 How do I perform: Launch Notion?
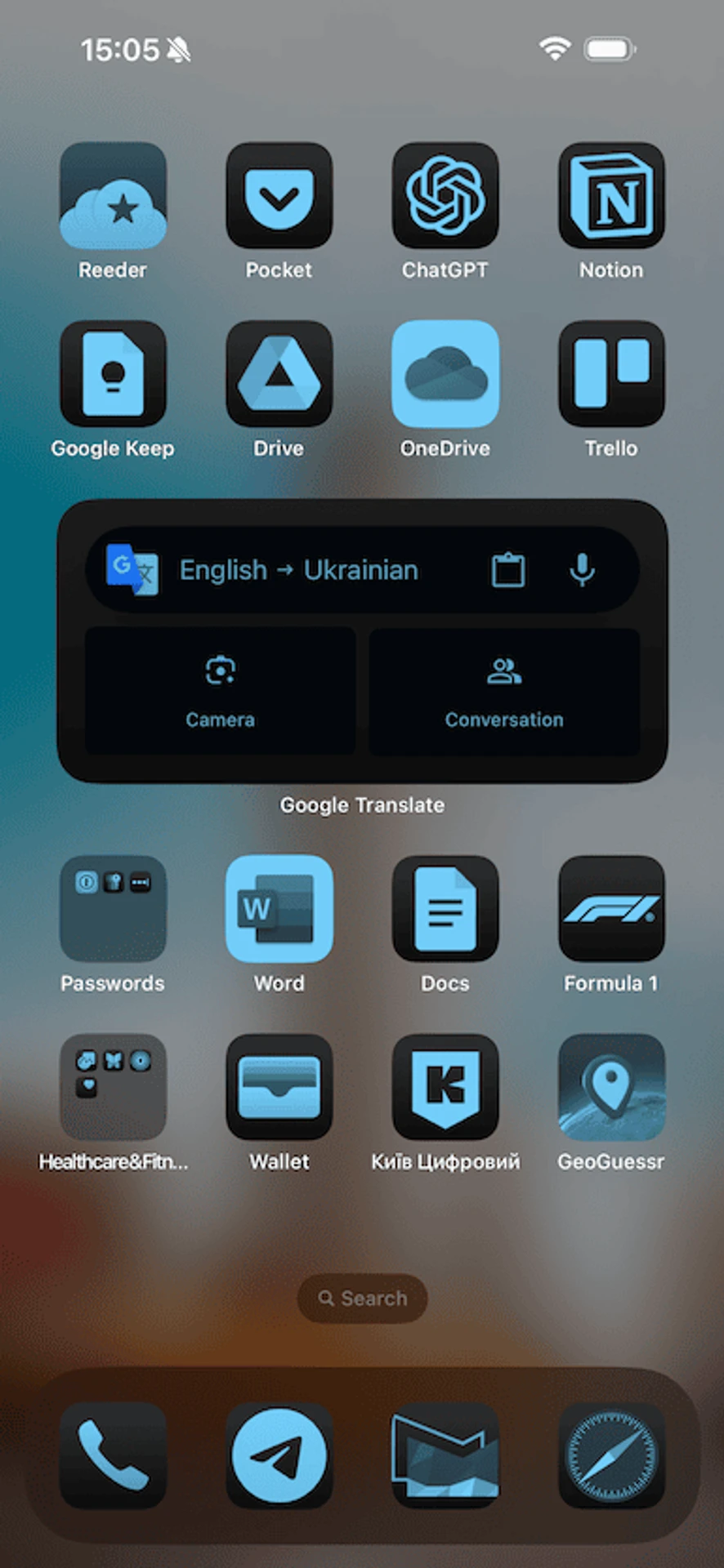click(x=611, y=196)
